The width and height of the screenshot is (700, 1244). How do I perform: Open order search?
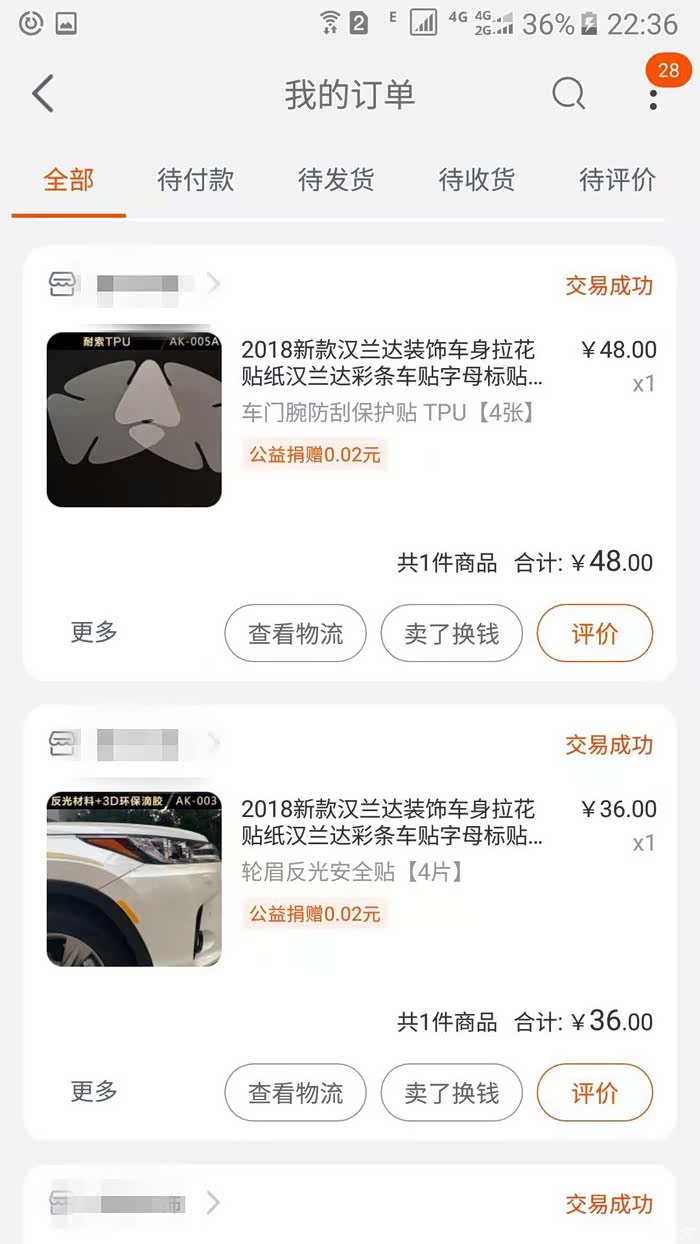point(568,95)
